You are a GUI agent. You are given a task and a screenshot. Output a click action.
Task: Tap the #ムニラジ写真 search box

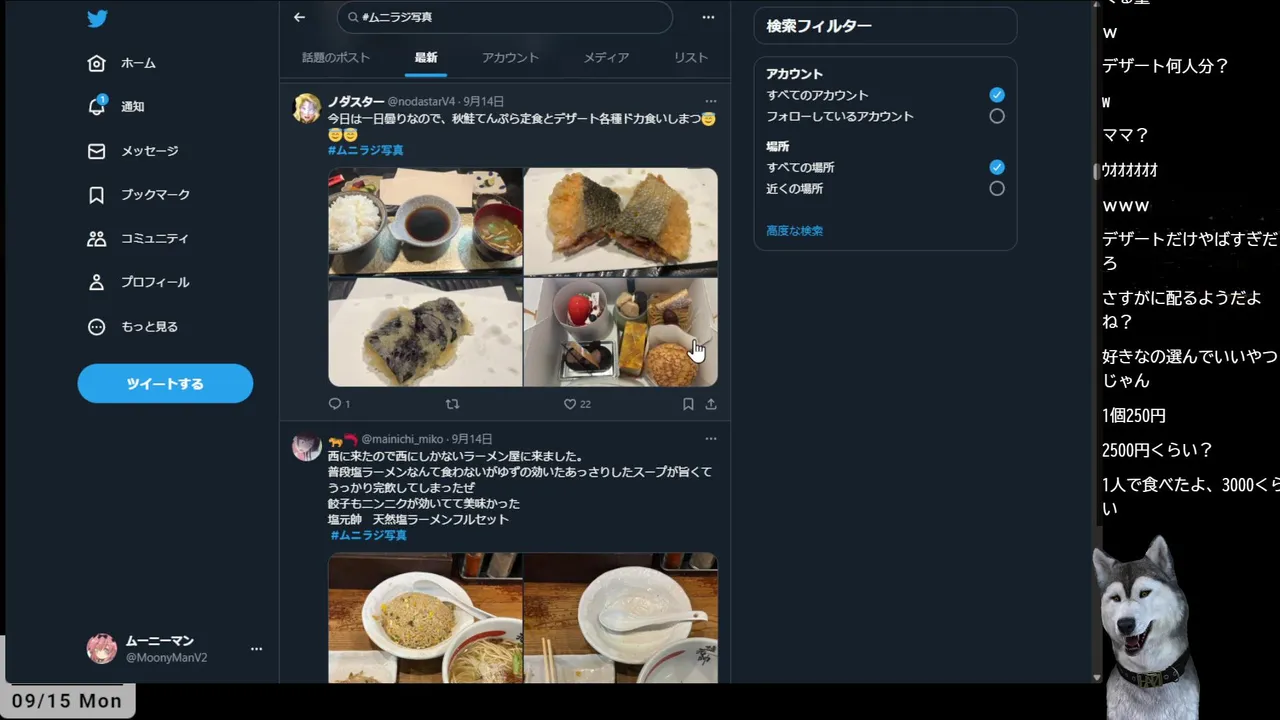[505, 17]
